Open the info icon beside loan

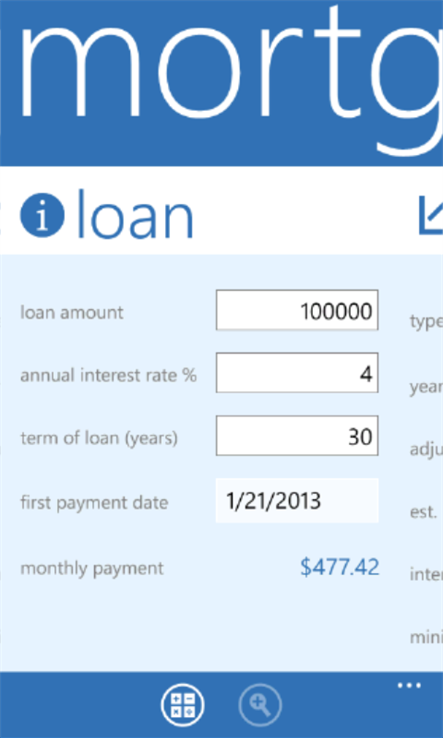(42, 215)
